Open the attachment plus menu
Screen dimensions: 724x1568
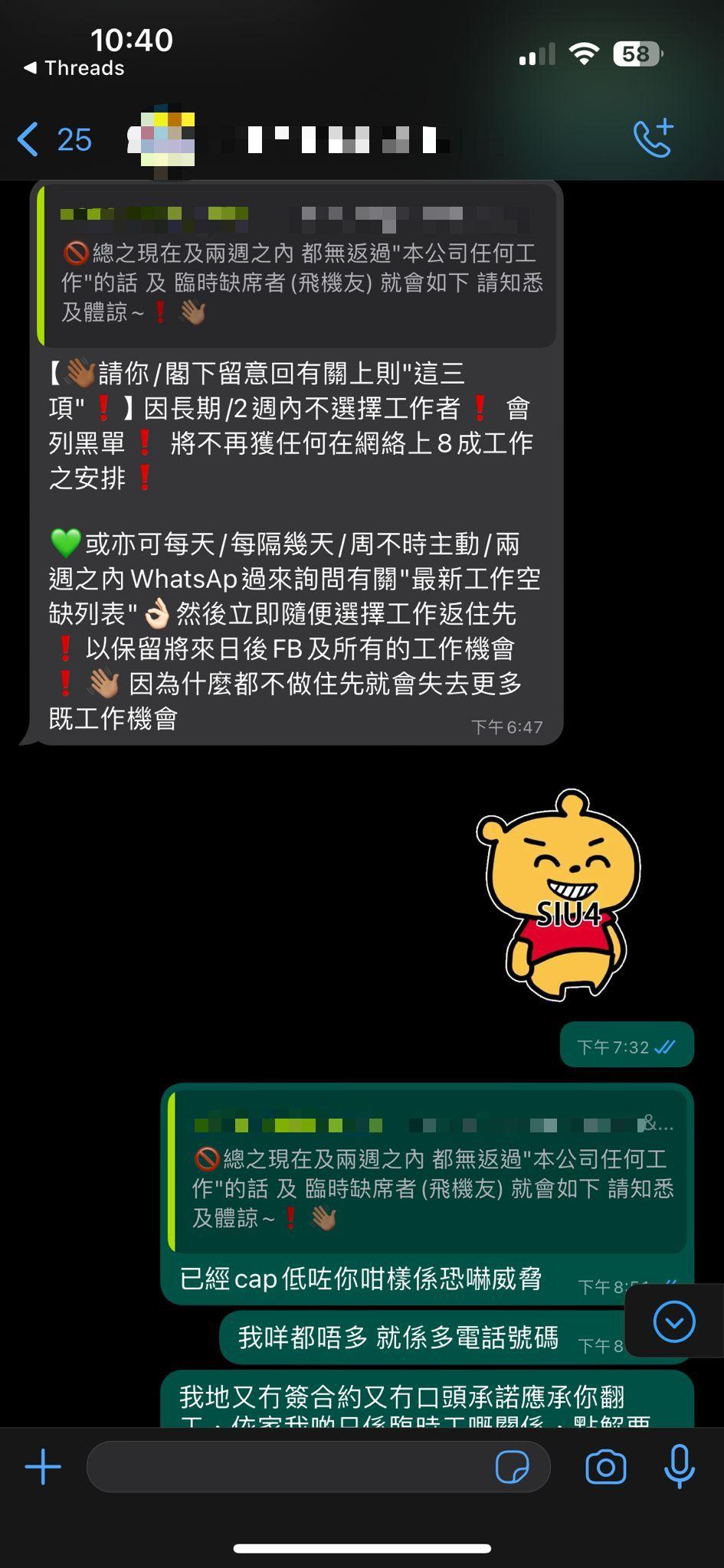pos(43,1468)
